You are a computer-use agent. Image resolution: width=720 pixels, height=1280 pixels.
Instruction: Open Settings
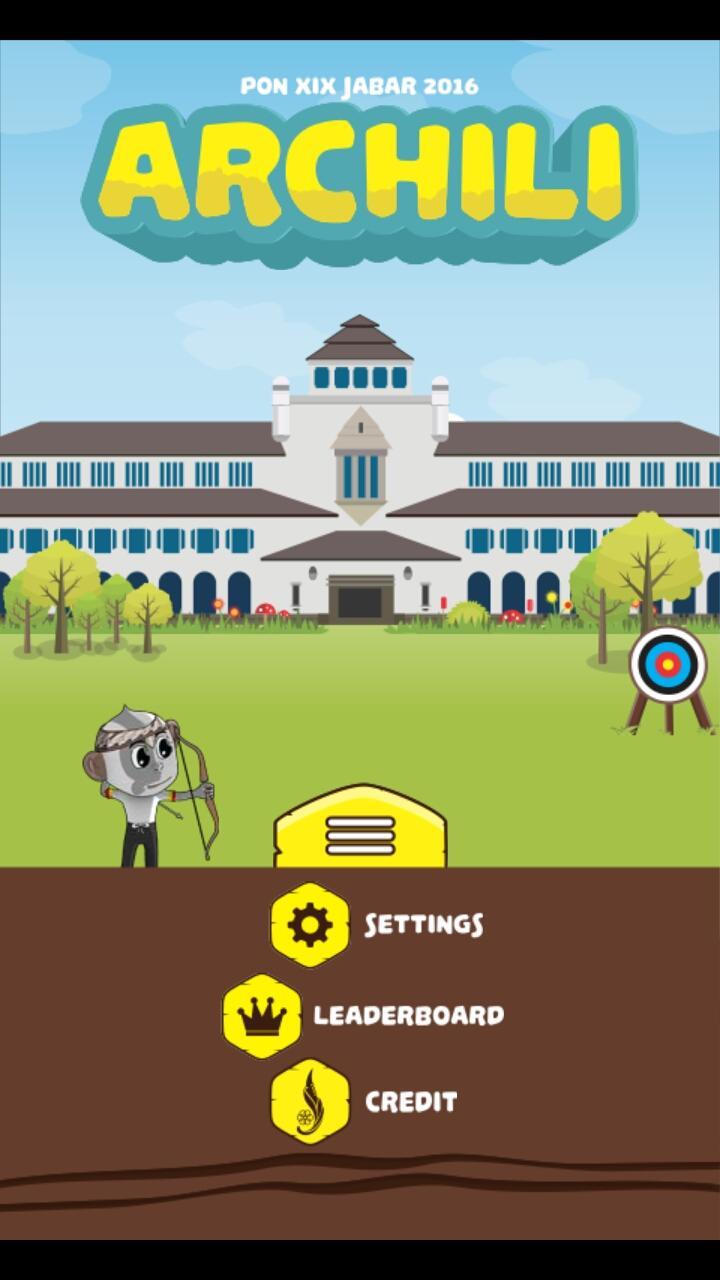(311, 925)
